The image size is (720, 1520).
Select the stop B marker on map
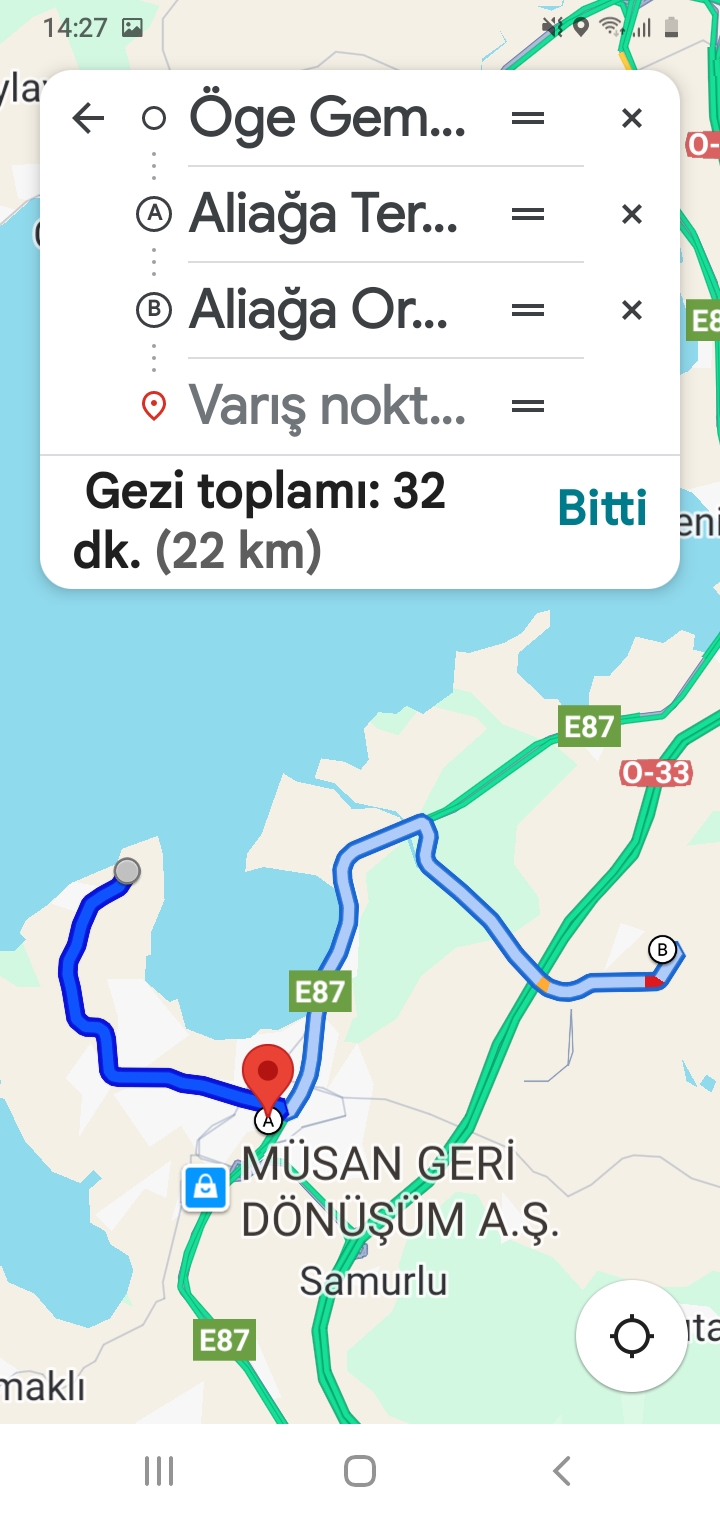pos(662,948)
